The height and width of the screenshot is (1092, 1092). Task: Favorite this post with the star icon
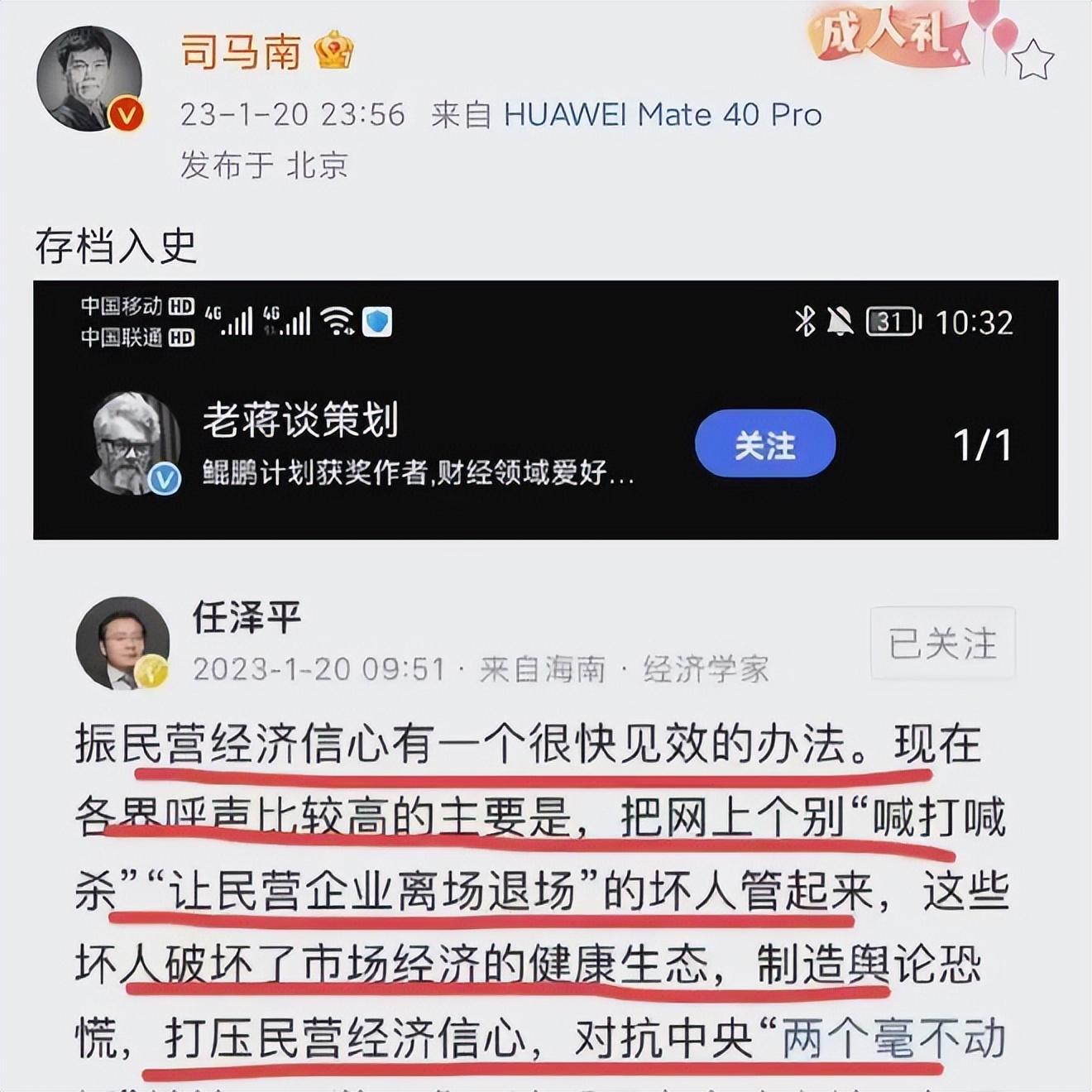point(1032,61)
